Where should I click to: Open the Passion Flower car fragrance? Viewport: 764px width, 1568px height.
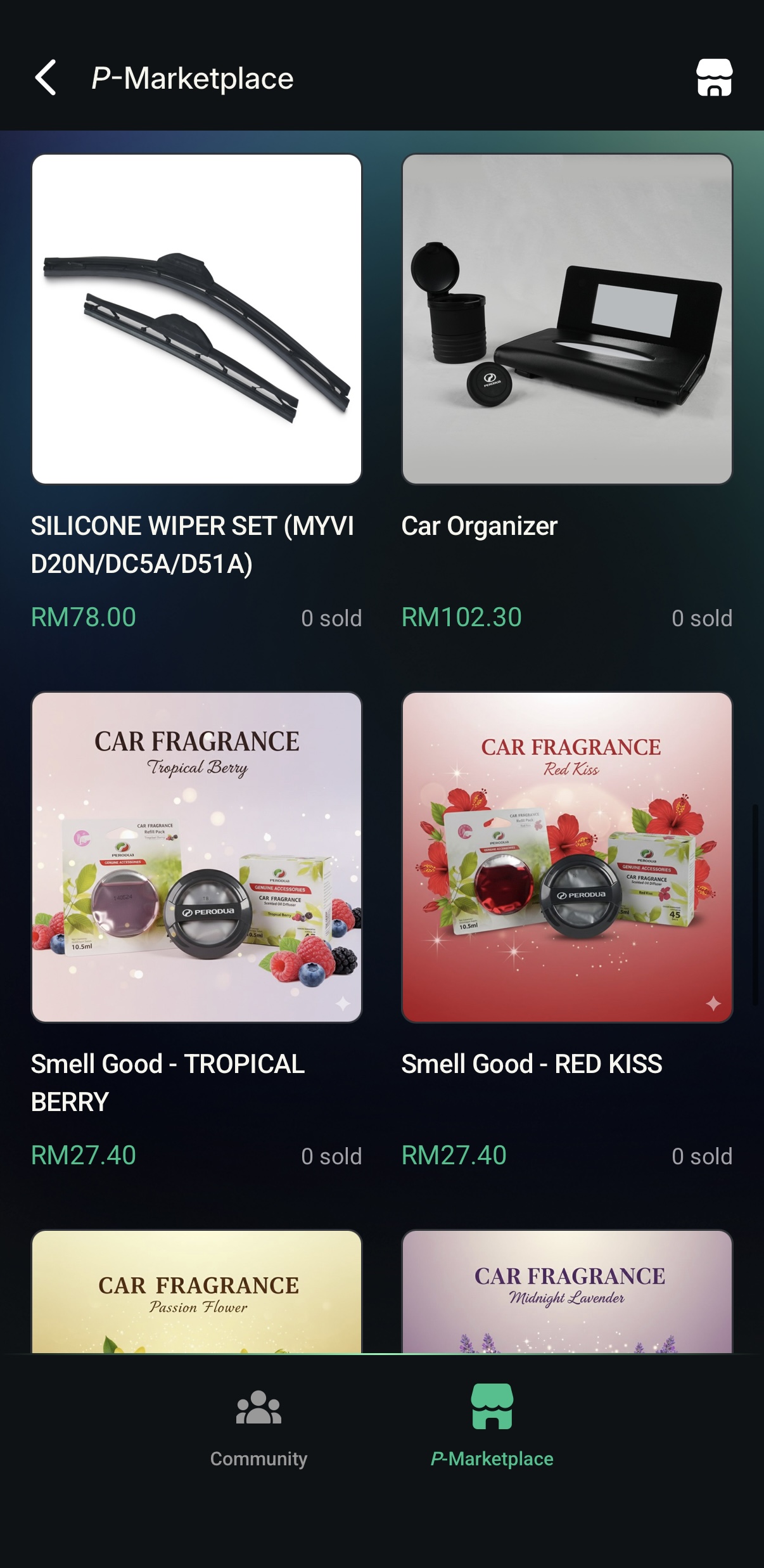(196, 1293)
